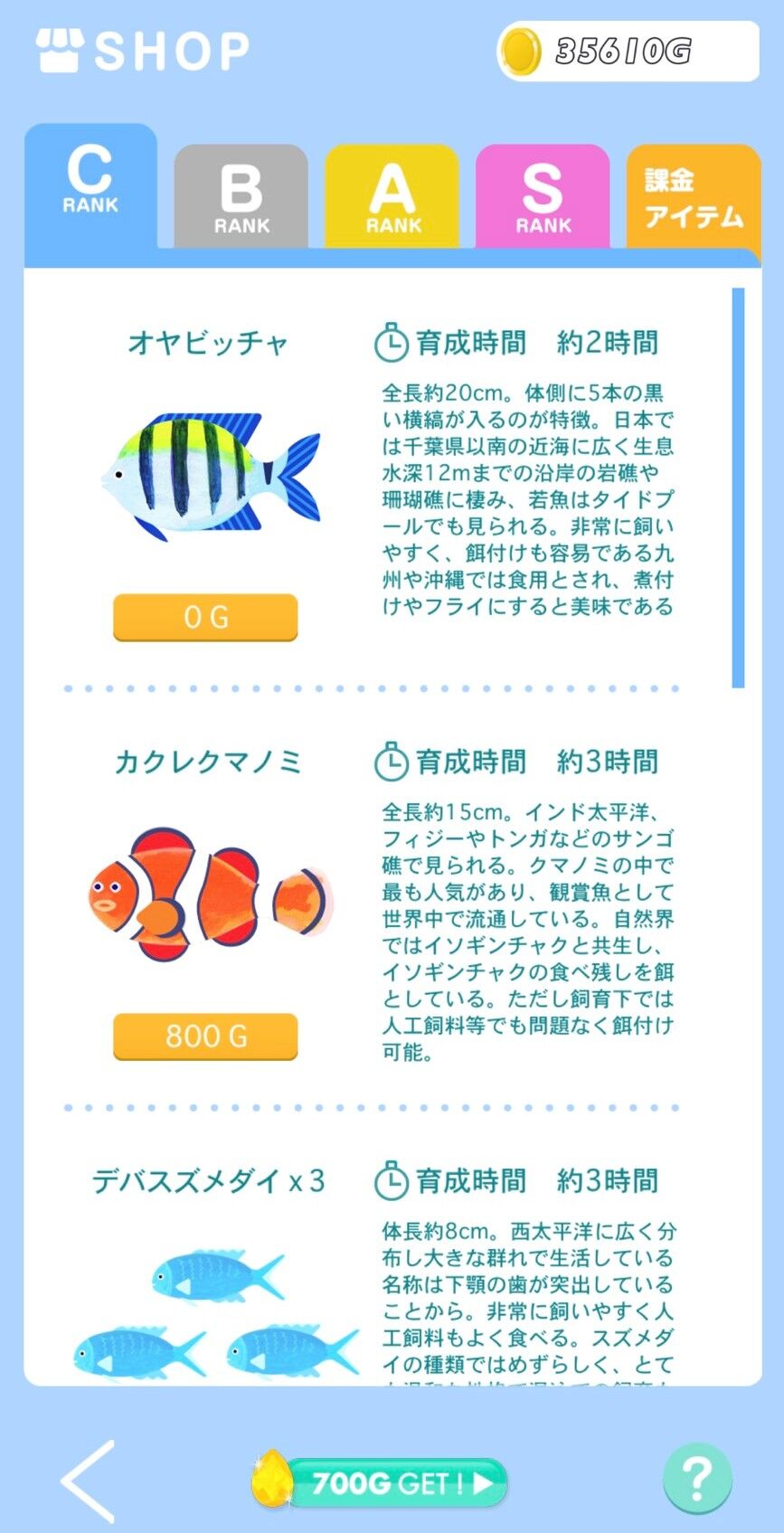This screenshot has width=784, height=1533.
Task: Switch to the S RANK tab
Action: pyautogui.click(x=542, y=194)
